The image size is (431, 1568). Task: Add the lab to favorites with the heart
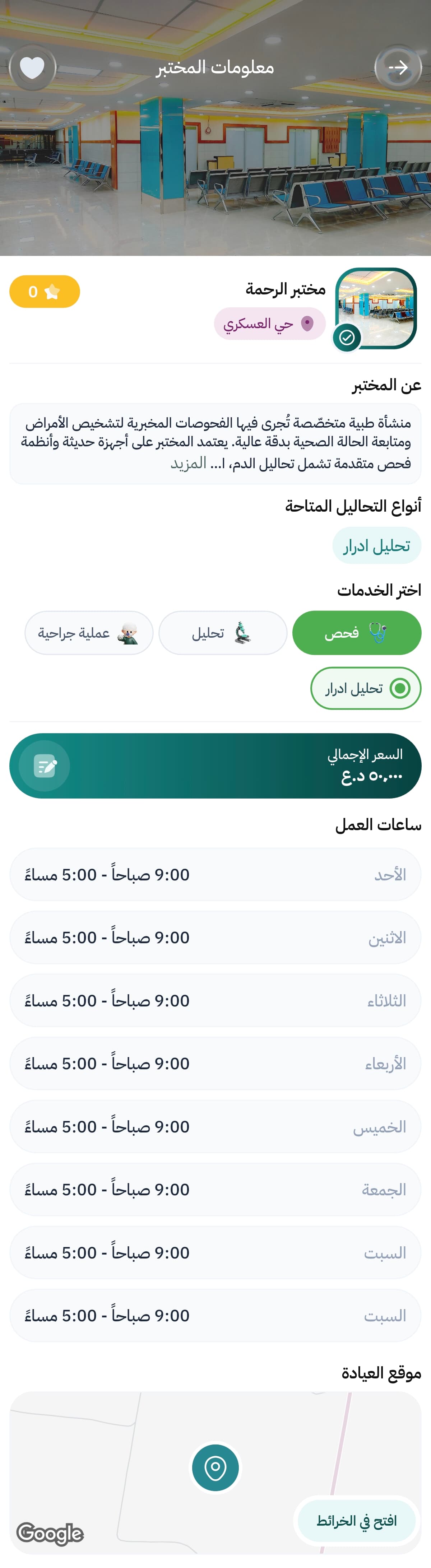(32, 68)
